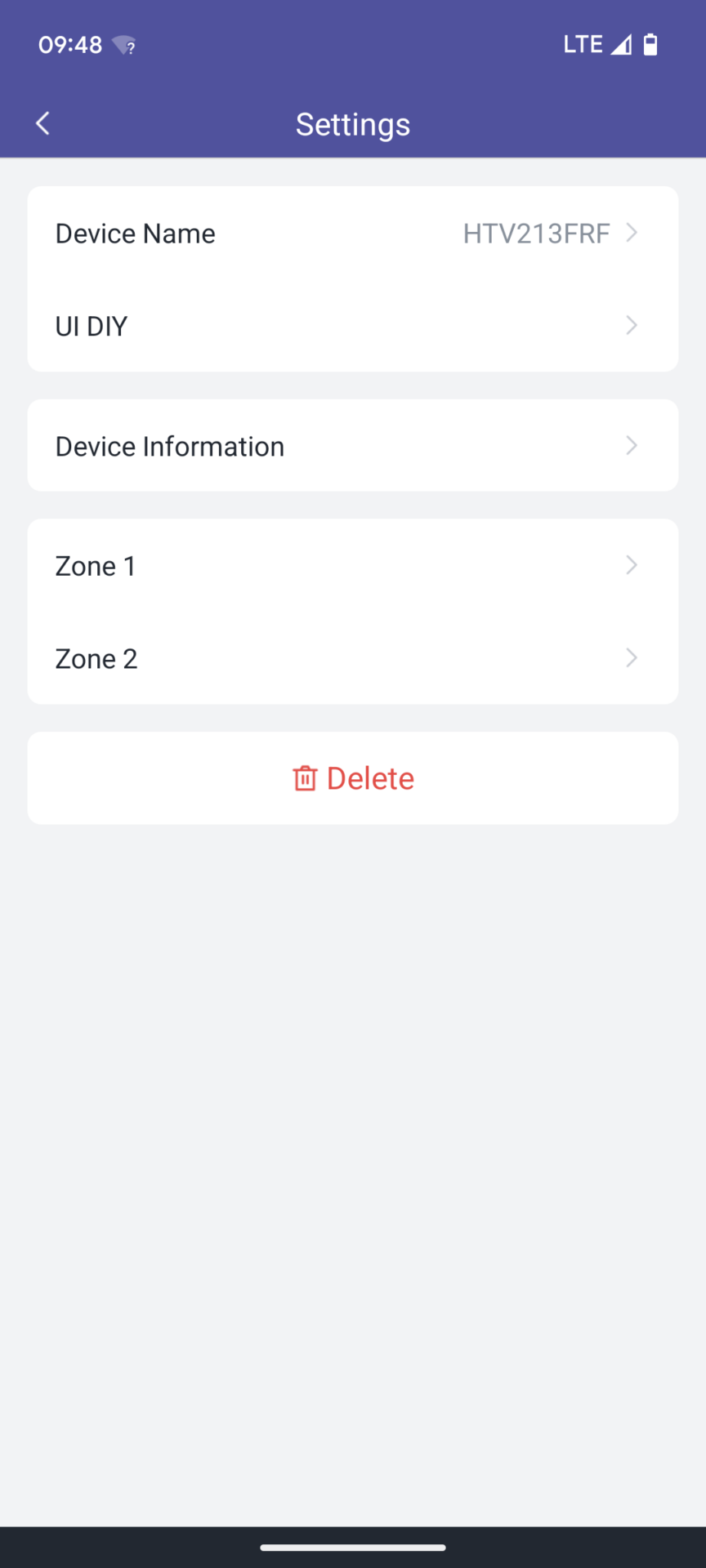Open Zone 2 settings
706x1568 pixels.
(353, 658)
